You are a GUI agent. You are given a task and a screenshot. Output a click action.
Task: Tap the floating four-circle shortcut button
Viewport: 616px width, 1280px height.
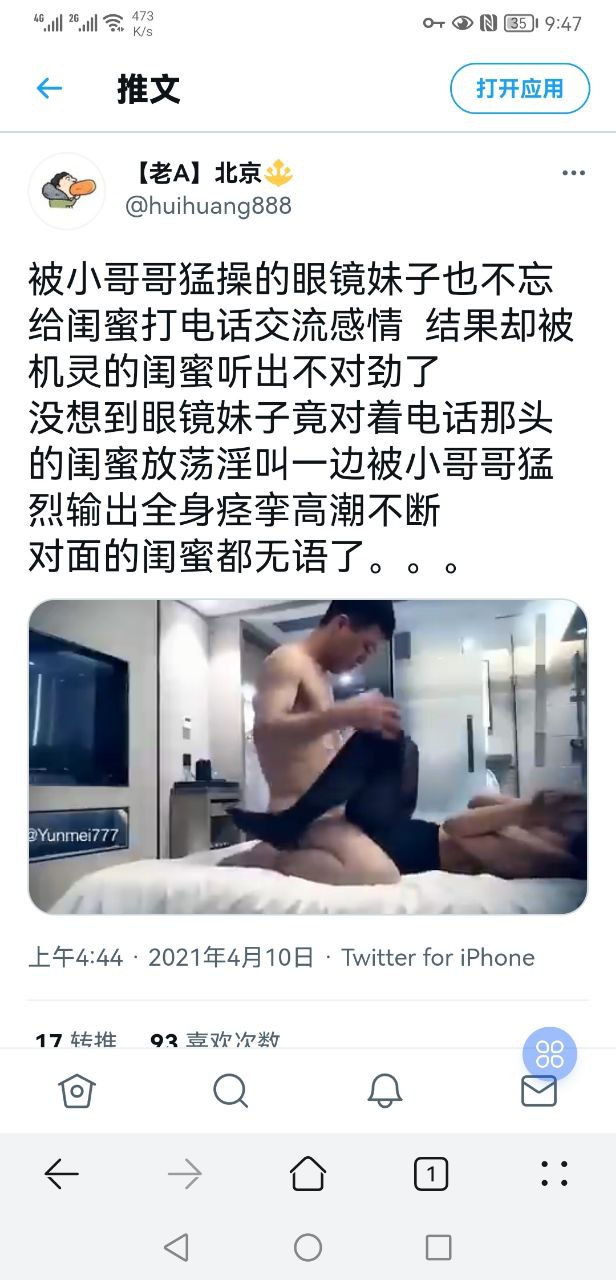point(549,1053)
